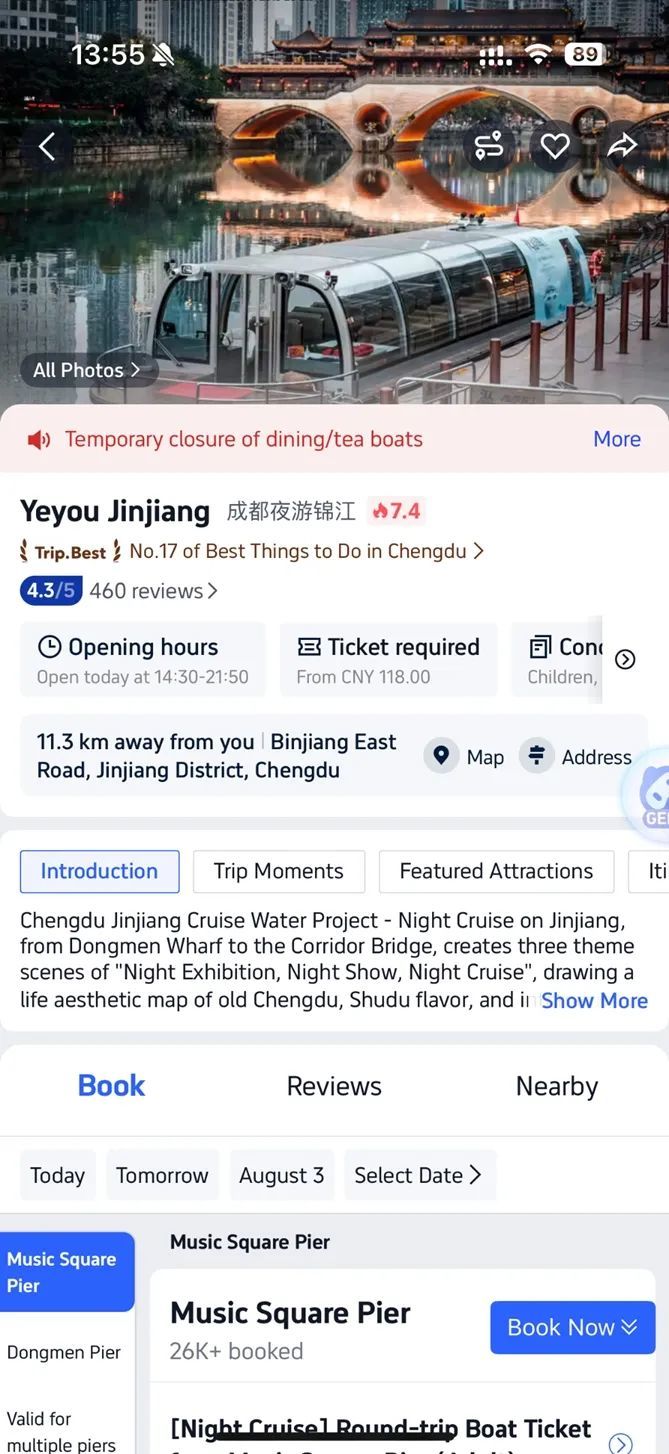This screenshot has width=669, height=1454.
Task: Check the Opening hours card
Action: pyautogui.click(x=143, y=660)
